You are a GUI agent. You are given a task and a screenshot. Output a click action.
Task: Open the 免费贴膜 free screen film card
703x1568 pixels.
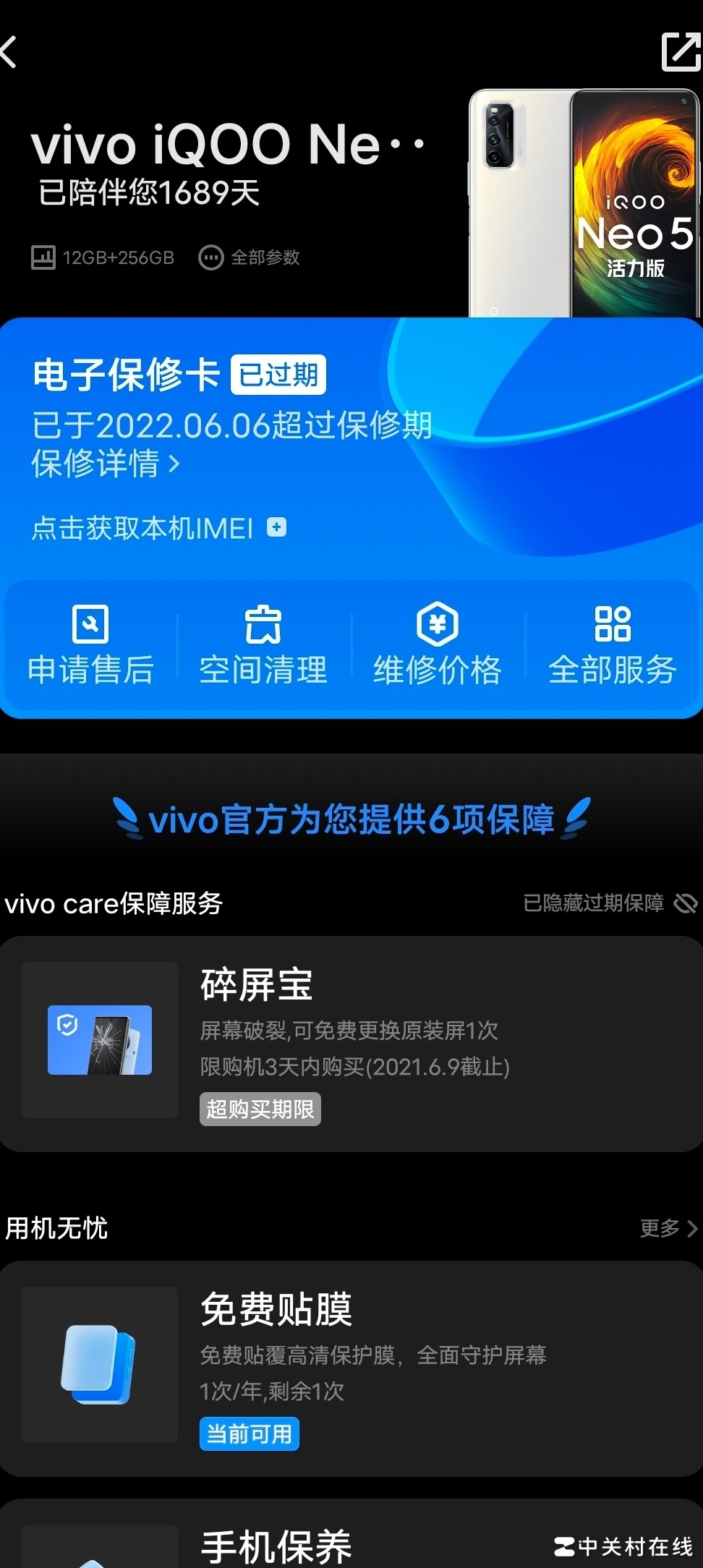[351, 1368]
